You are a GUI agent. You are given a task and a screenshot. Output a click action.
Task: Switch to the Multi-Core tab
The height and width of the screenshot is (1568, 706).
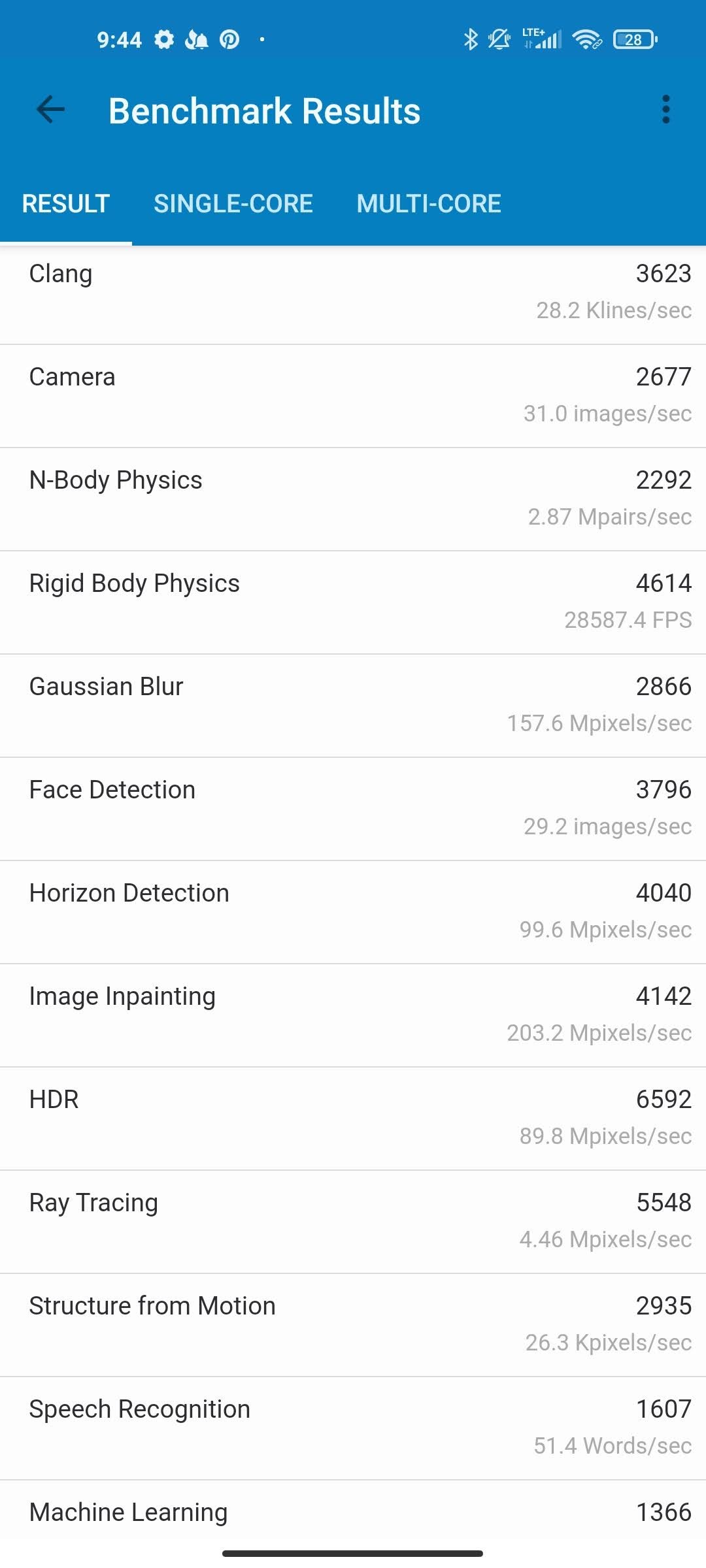[x=429, y=204]
